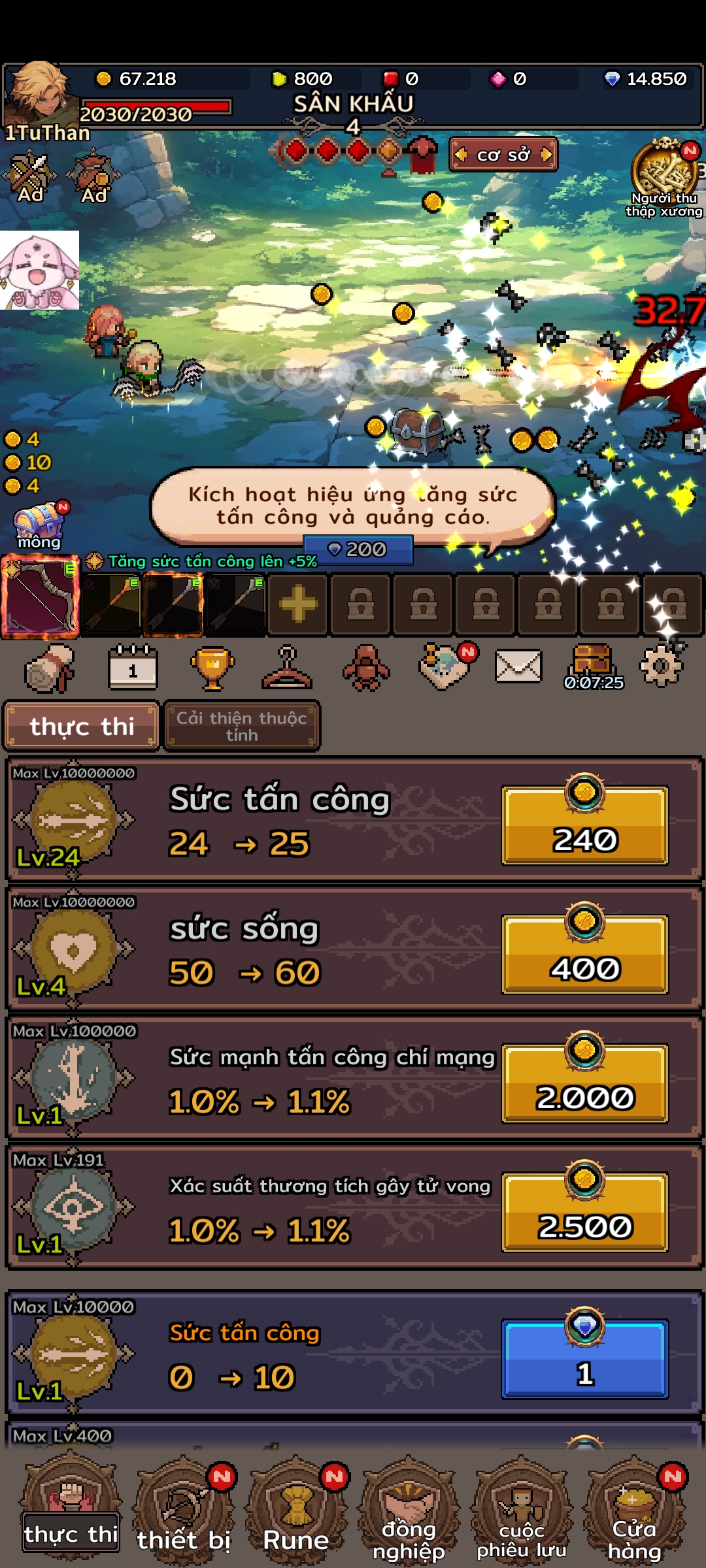This screenshot has width=706, height=1568.
Task: Open the daily calendar icon
Action: (x=133, y=668)
